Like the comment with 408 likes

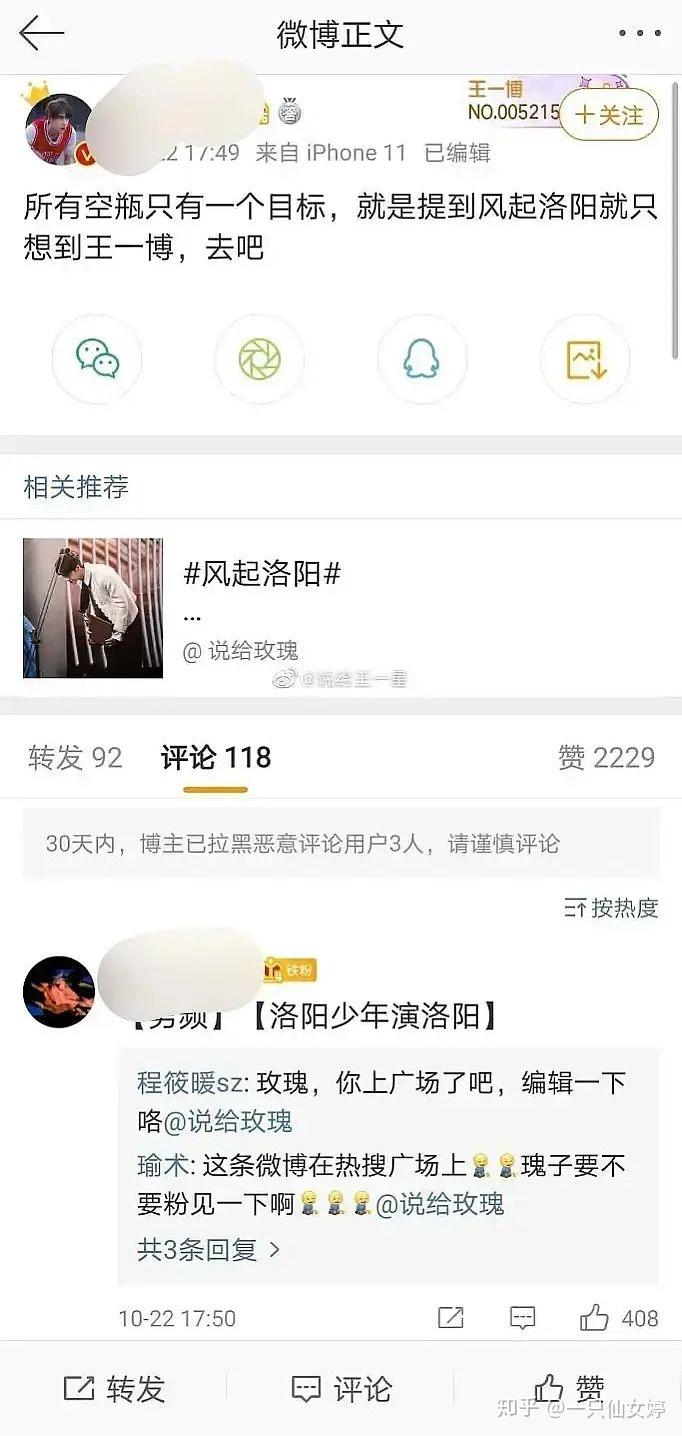618,1318
